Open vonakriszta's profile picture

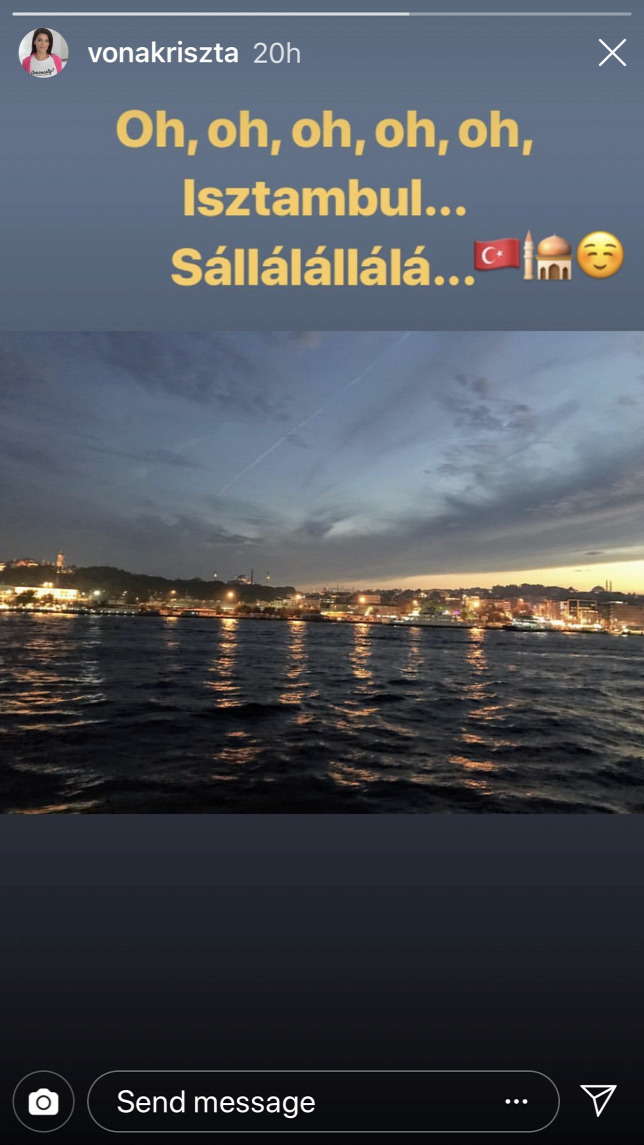[x=43, y=53]
